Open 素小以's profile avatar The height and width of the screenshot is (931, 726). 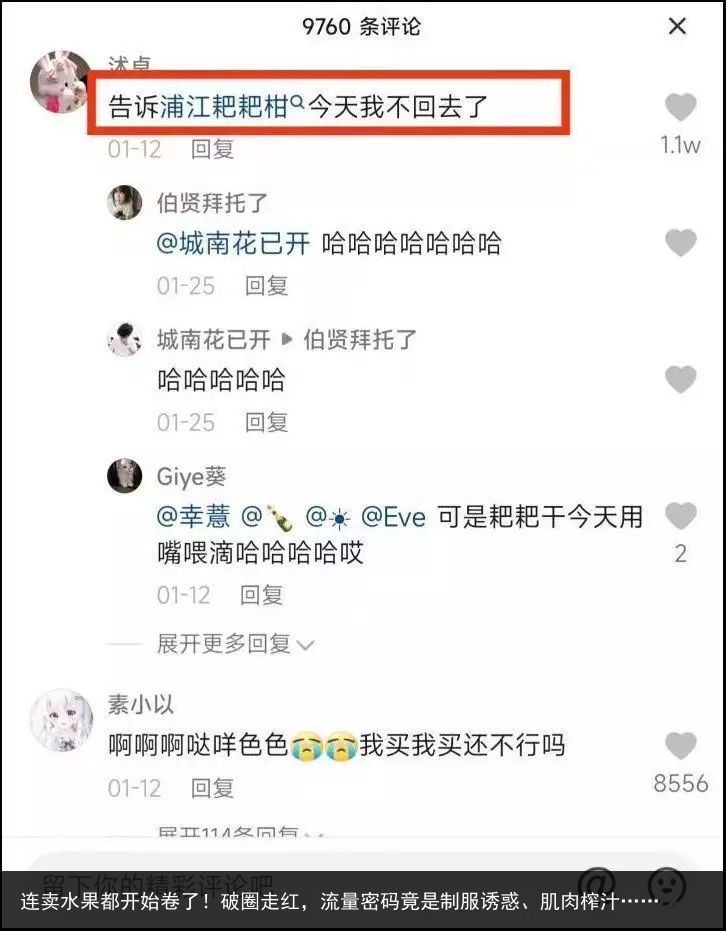click(62, 720)
